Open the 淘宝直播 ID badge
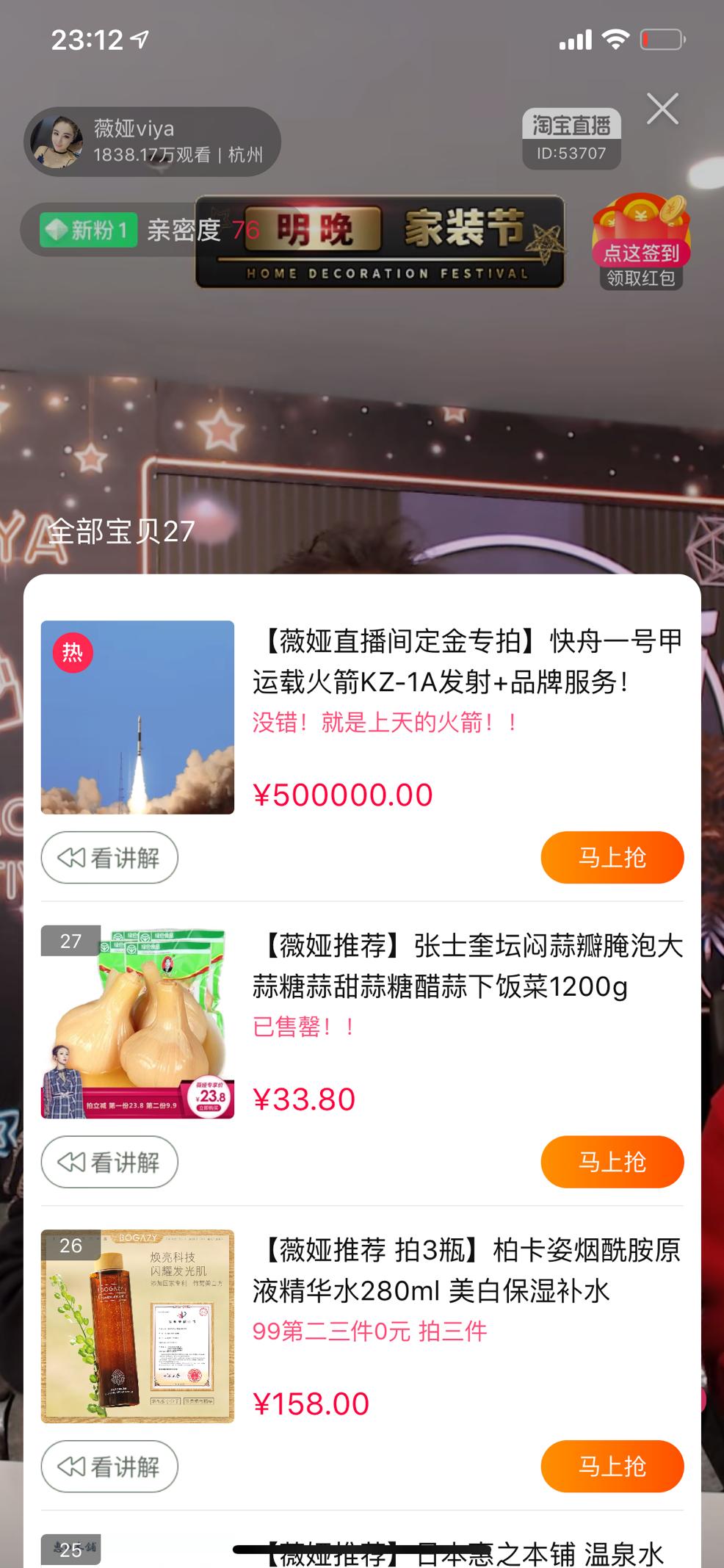This screenshot has height=1568, width=724. coord(573,137)
